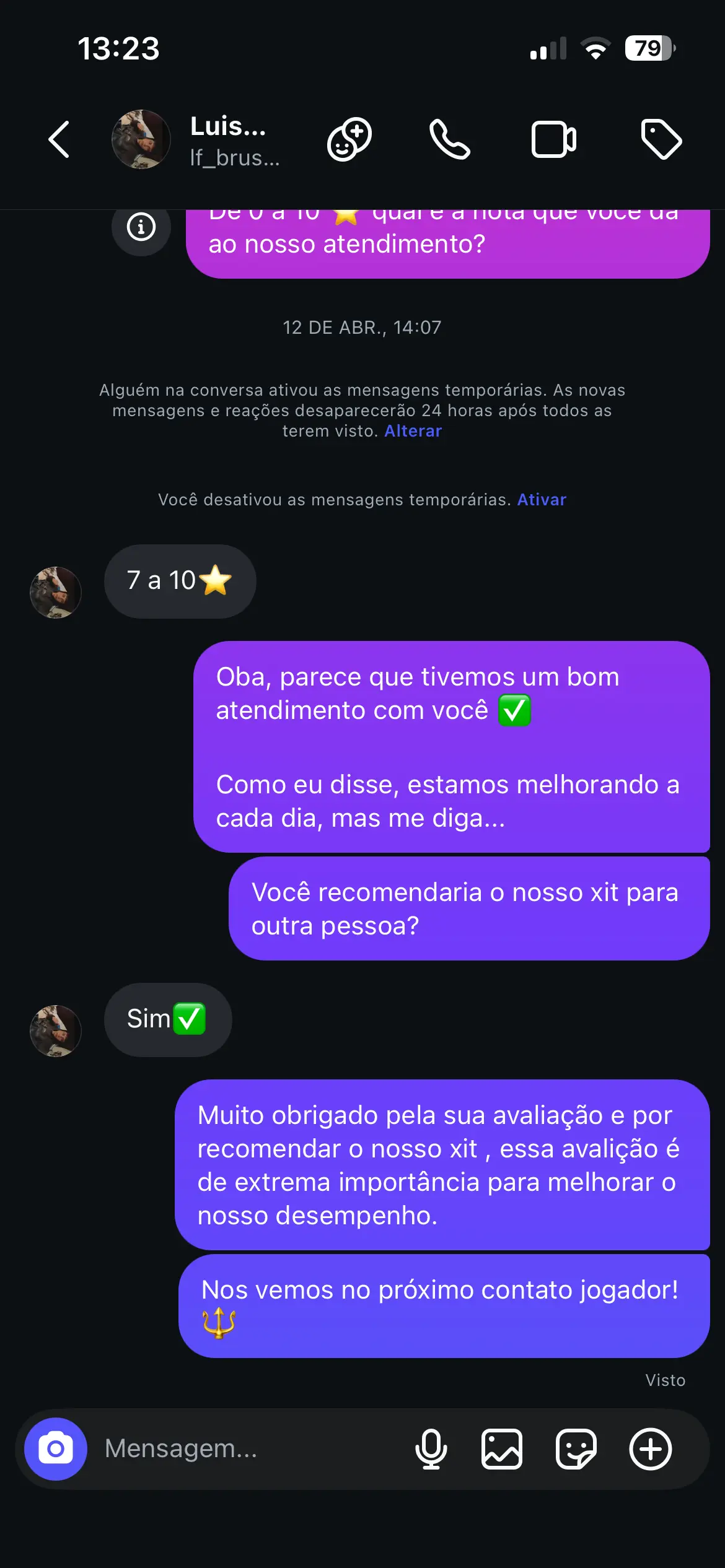Tap Ativar to enable temporary messages
The width and height of the screenshot is (725, 1568).
[x=541, y=499]
